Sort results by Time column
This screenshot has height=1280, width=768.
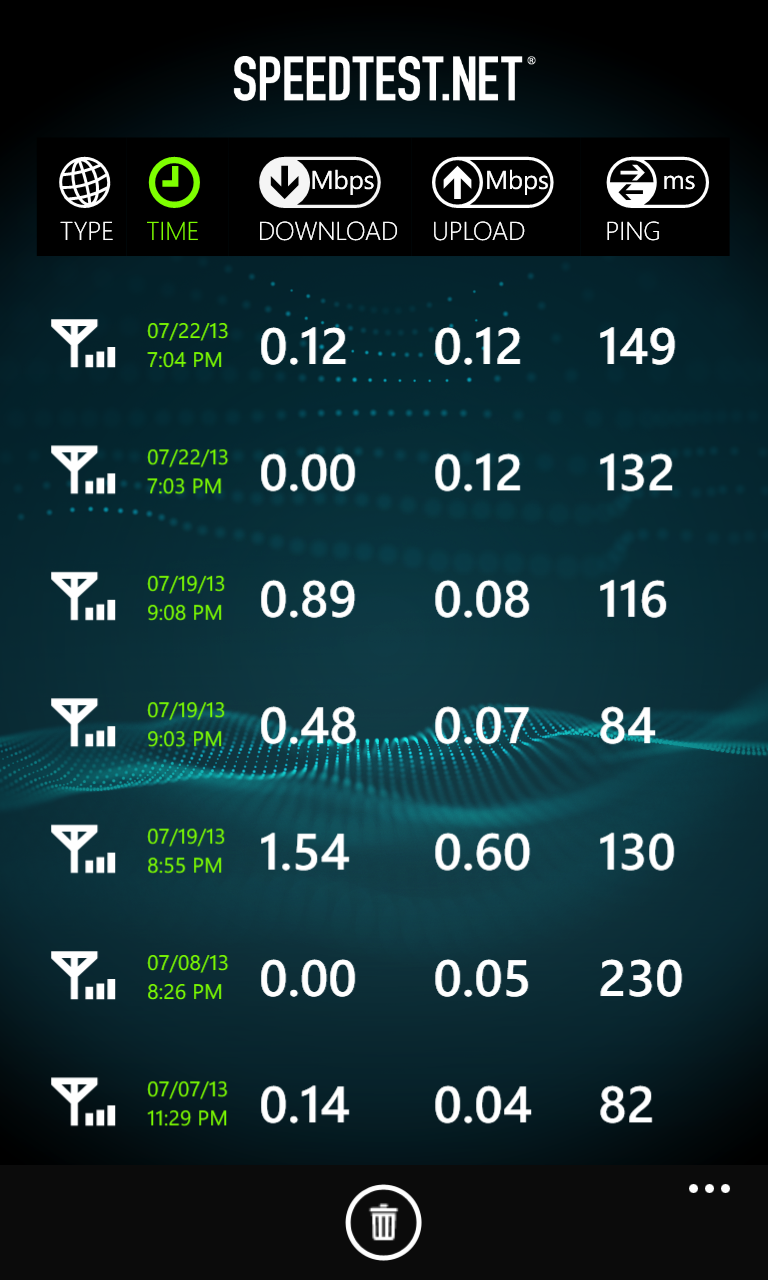coord(173,200)
